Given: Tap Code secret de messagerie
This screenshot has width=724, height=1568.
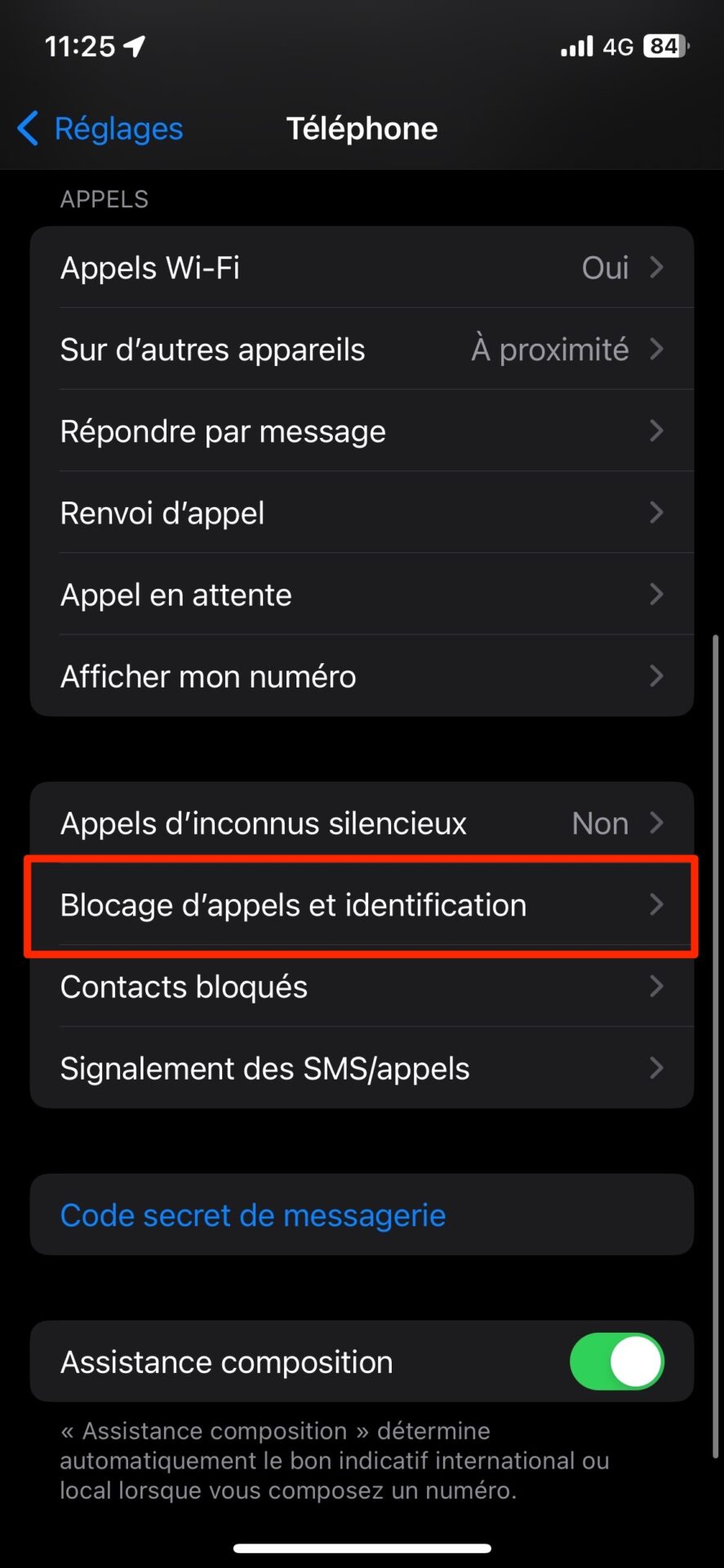Looking at the screenshot, I should coord(253,1215).
